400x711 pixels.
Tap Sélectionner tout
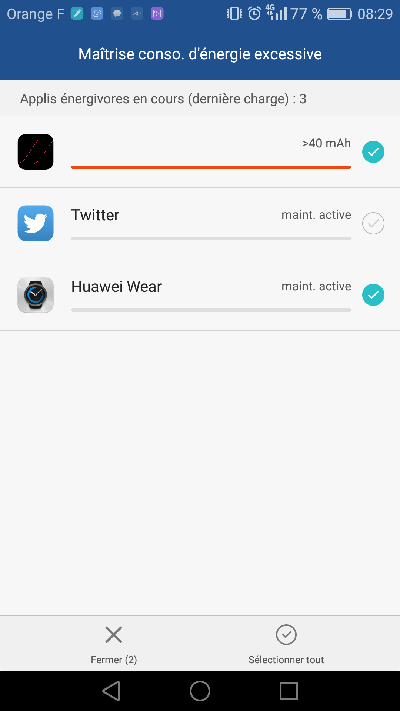286,644
